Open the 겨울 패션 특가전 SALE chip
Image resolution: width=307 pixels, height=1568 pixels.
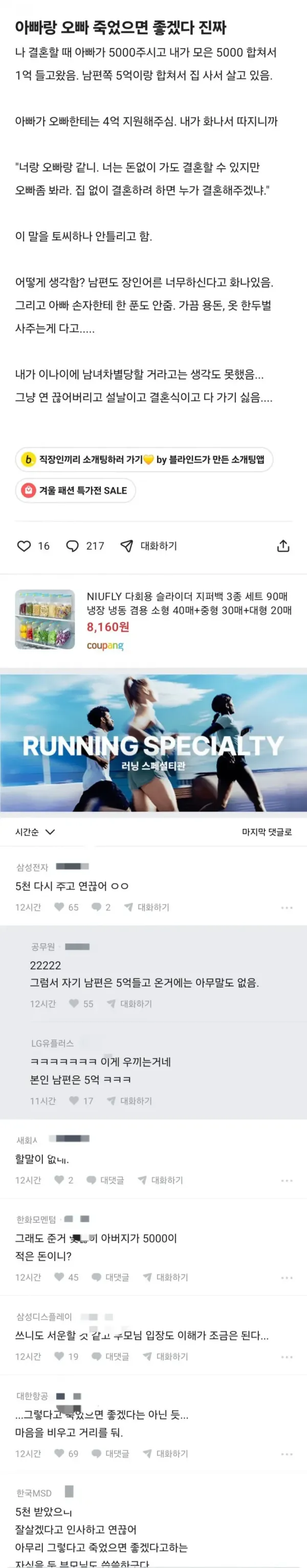(76, 491)
